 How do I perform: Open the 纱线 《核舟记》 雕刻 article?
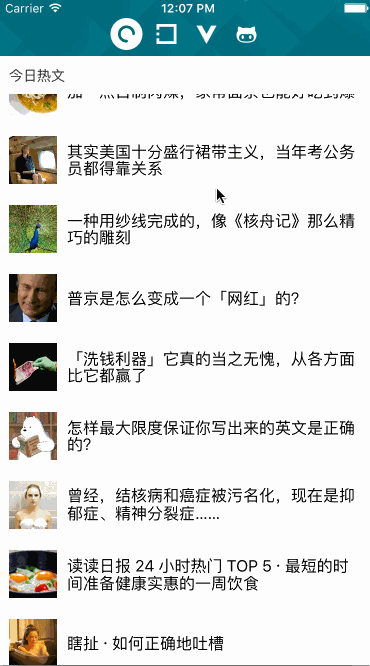185,229
